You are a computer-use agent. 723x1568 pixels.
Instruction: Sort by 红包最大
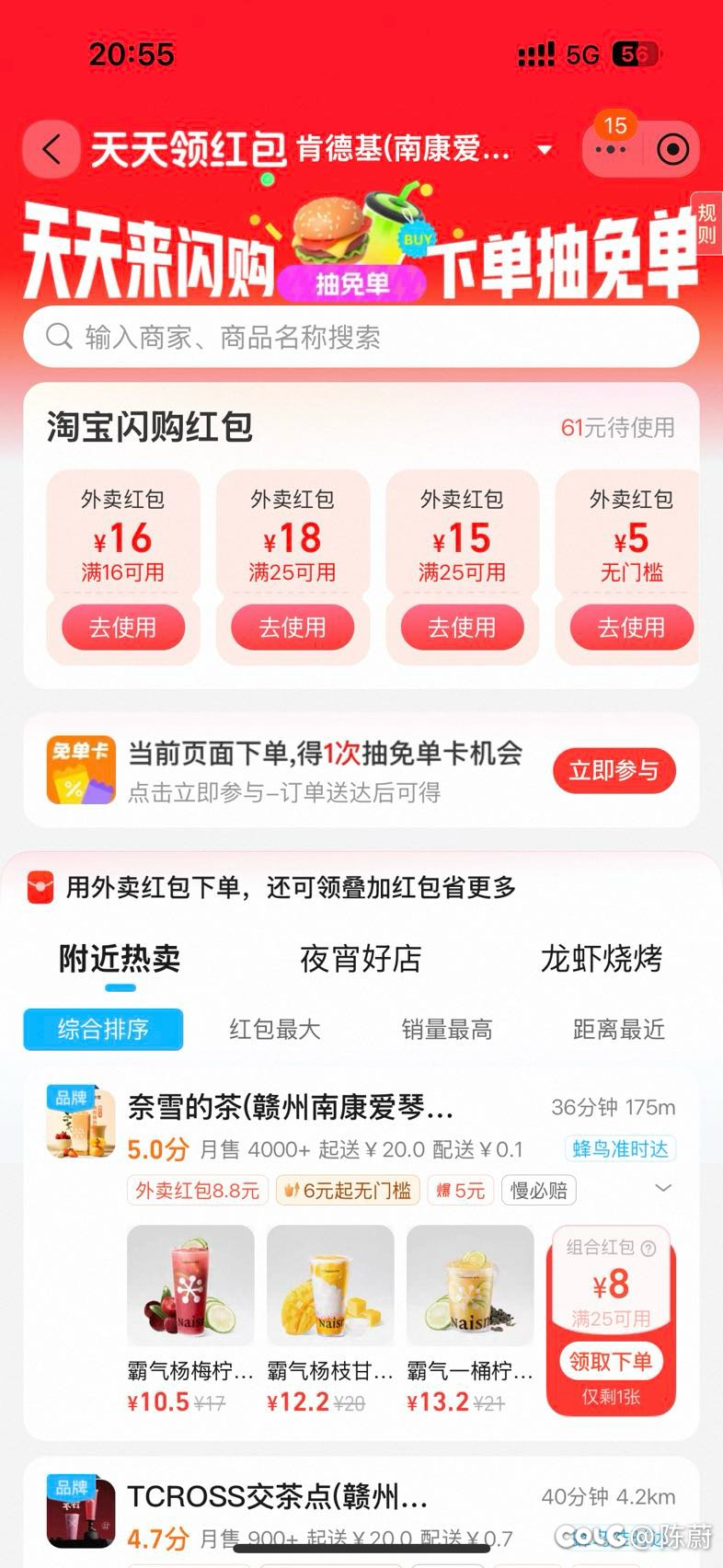[x=275, y=1029]
